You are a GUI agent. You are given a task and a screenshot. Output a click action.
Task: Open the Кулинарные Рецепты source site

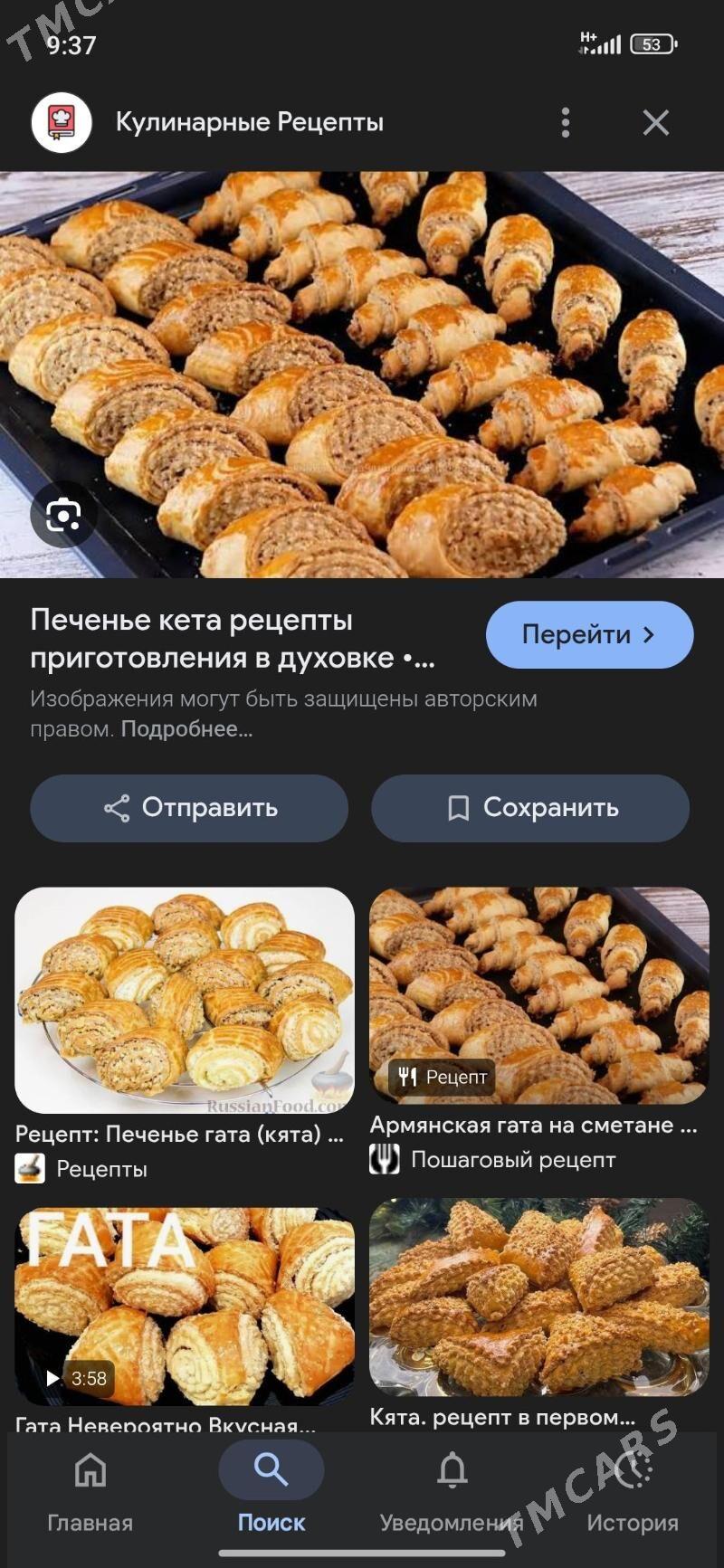249,122
